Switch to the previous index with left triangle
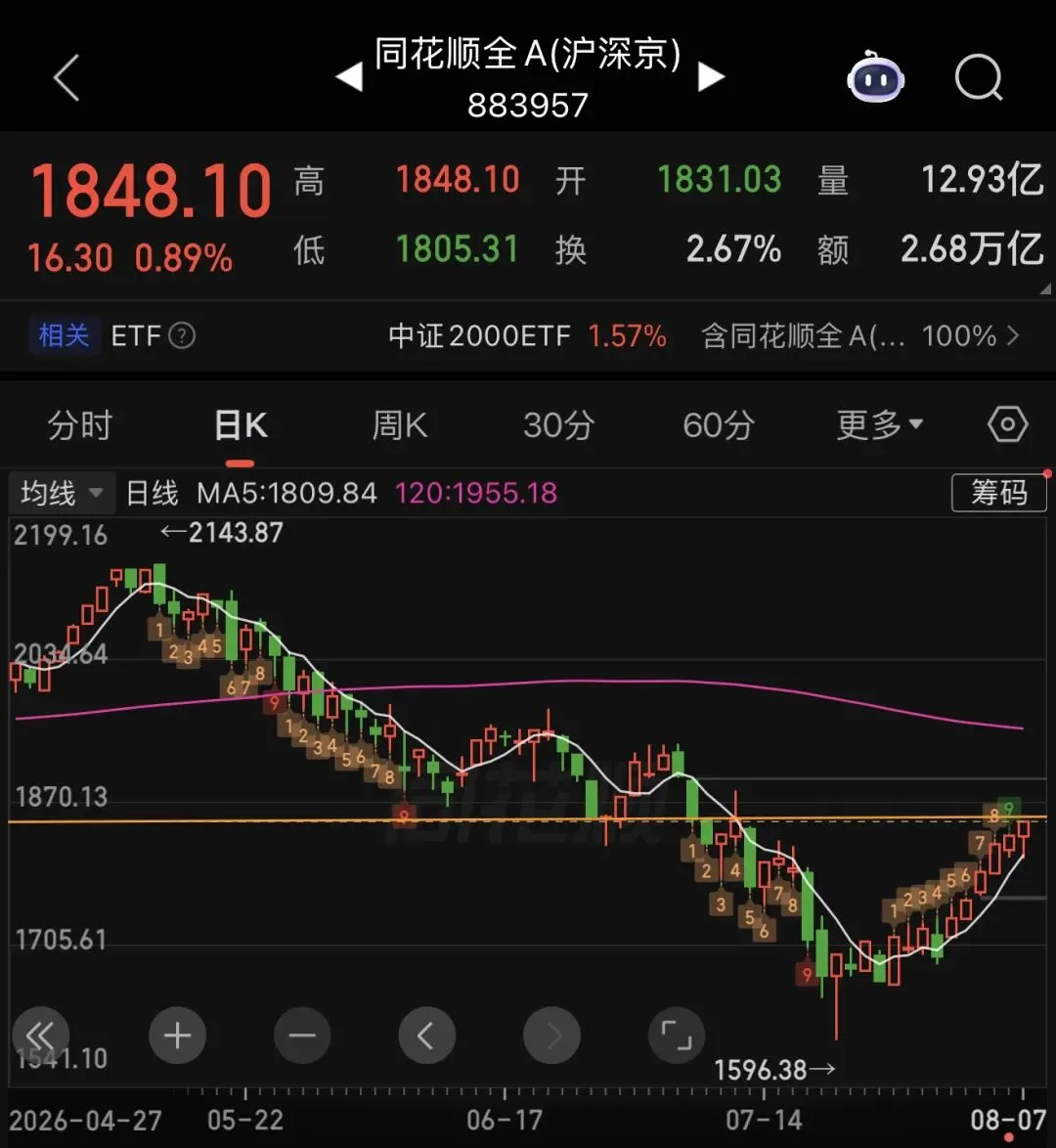 (349, 77)
